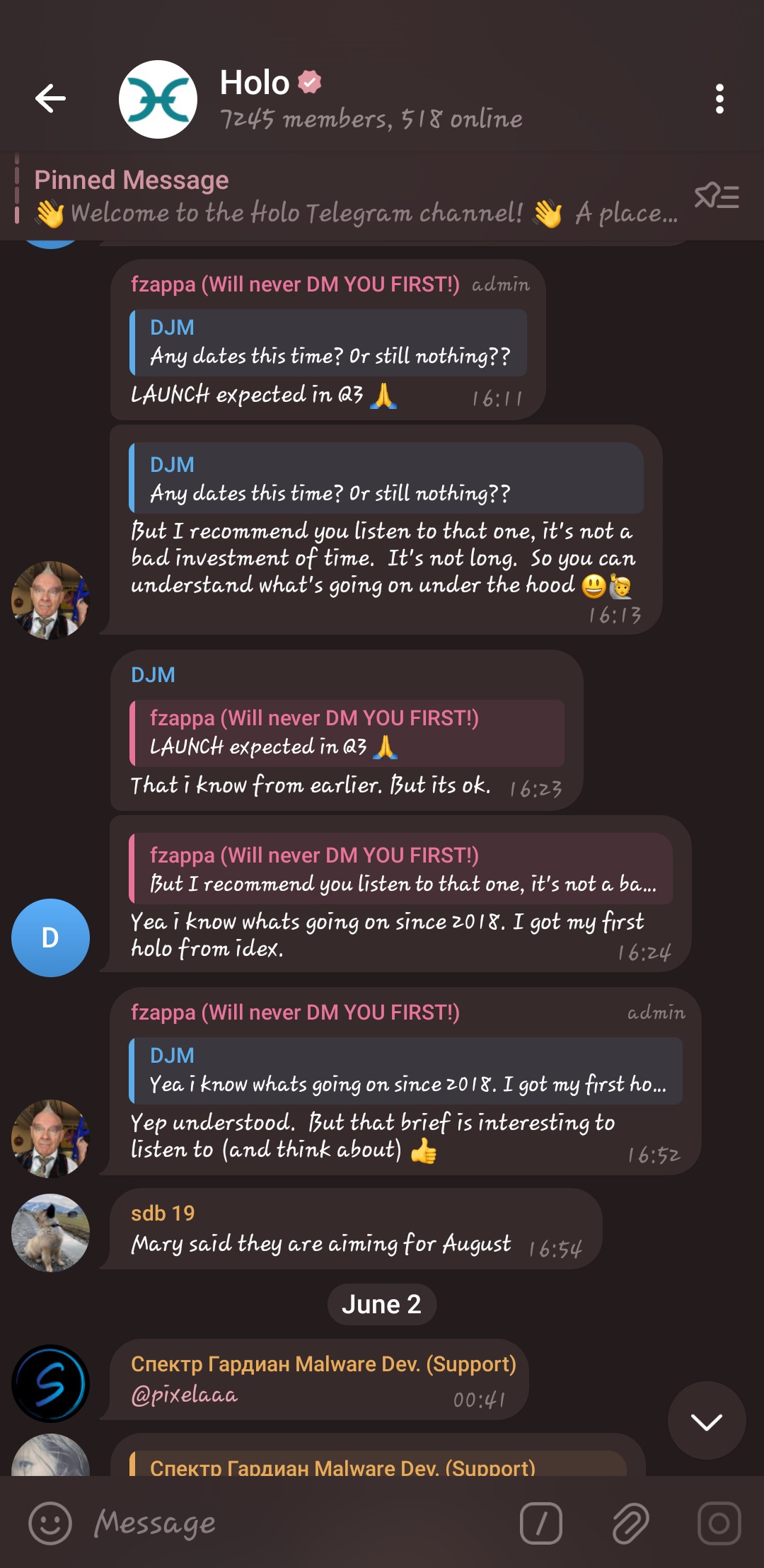Tap the @pixelaaa mention link
The image size is (764, 1568).
(185, 1395)
